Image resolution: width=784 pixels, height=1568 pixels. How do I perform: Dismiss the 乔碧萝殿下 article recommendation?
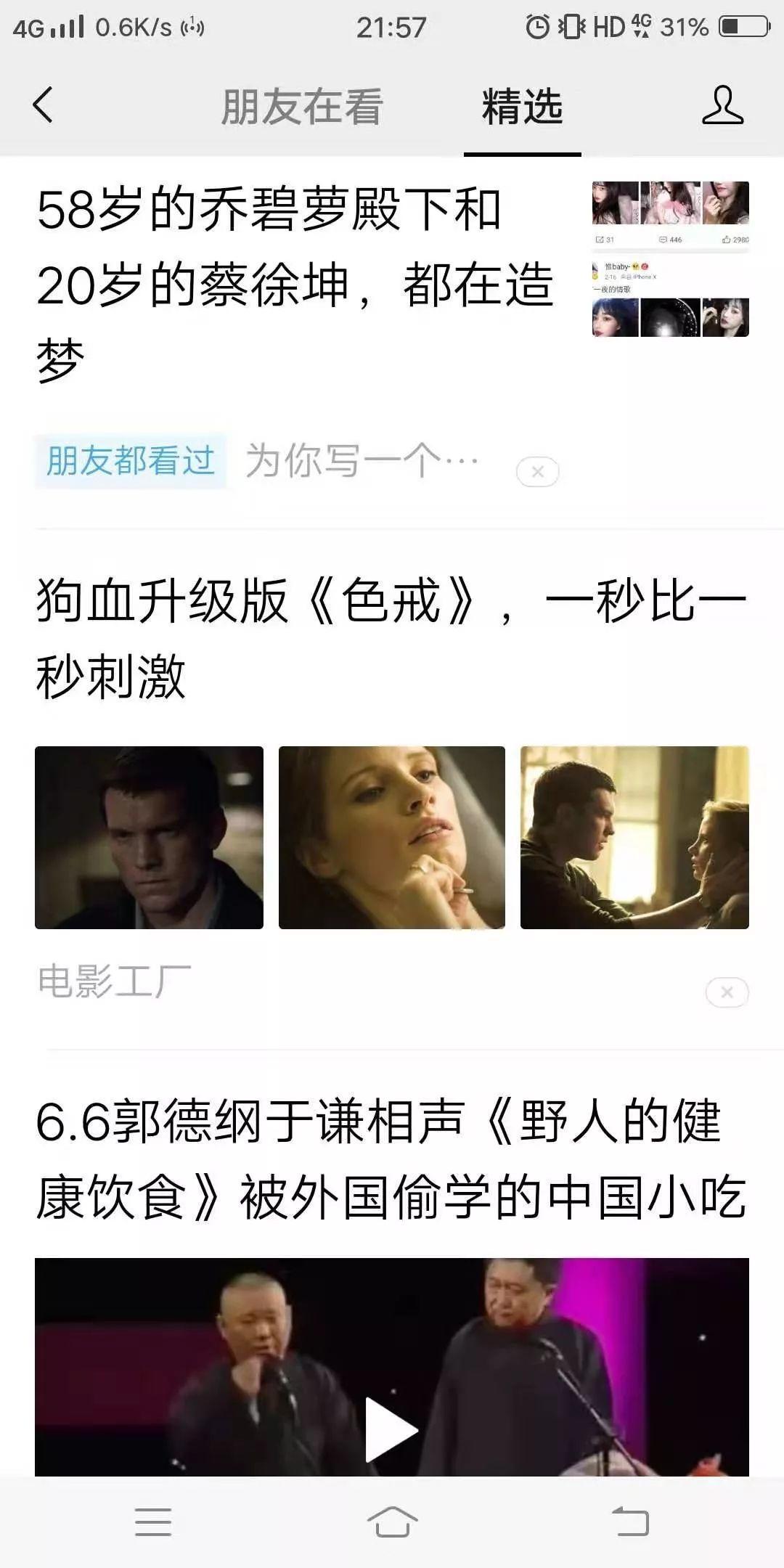pyautogui.click(x=537, y=472)
